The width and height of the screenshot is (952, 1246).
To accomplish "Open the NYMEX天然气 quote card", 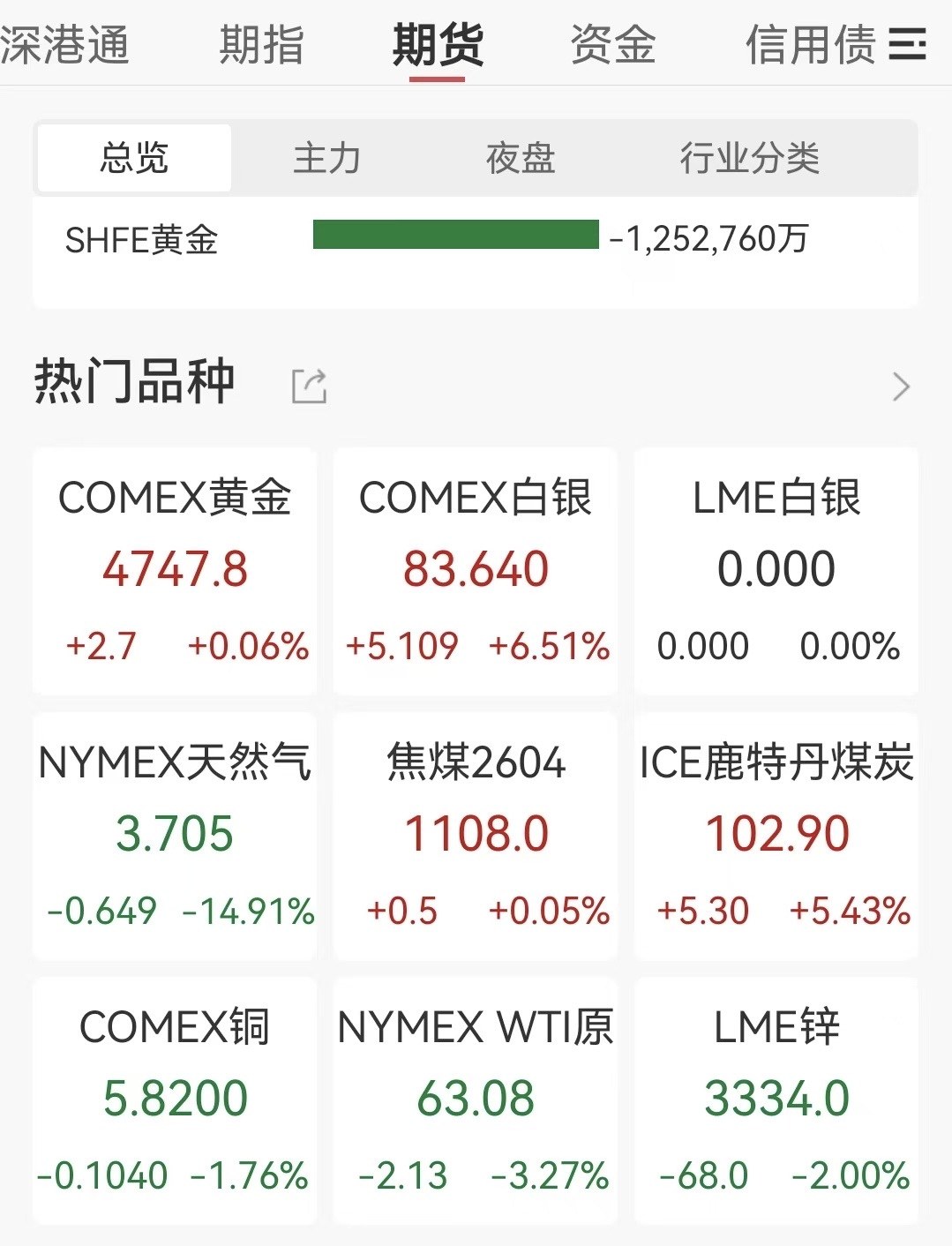I will pyautogui.click(x=175, y=836).
